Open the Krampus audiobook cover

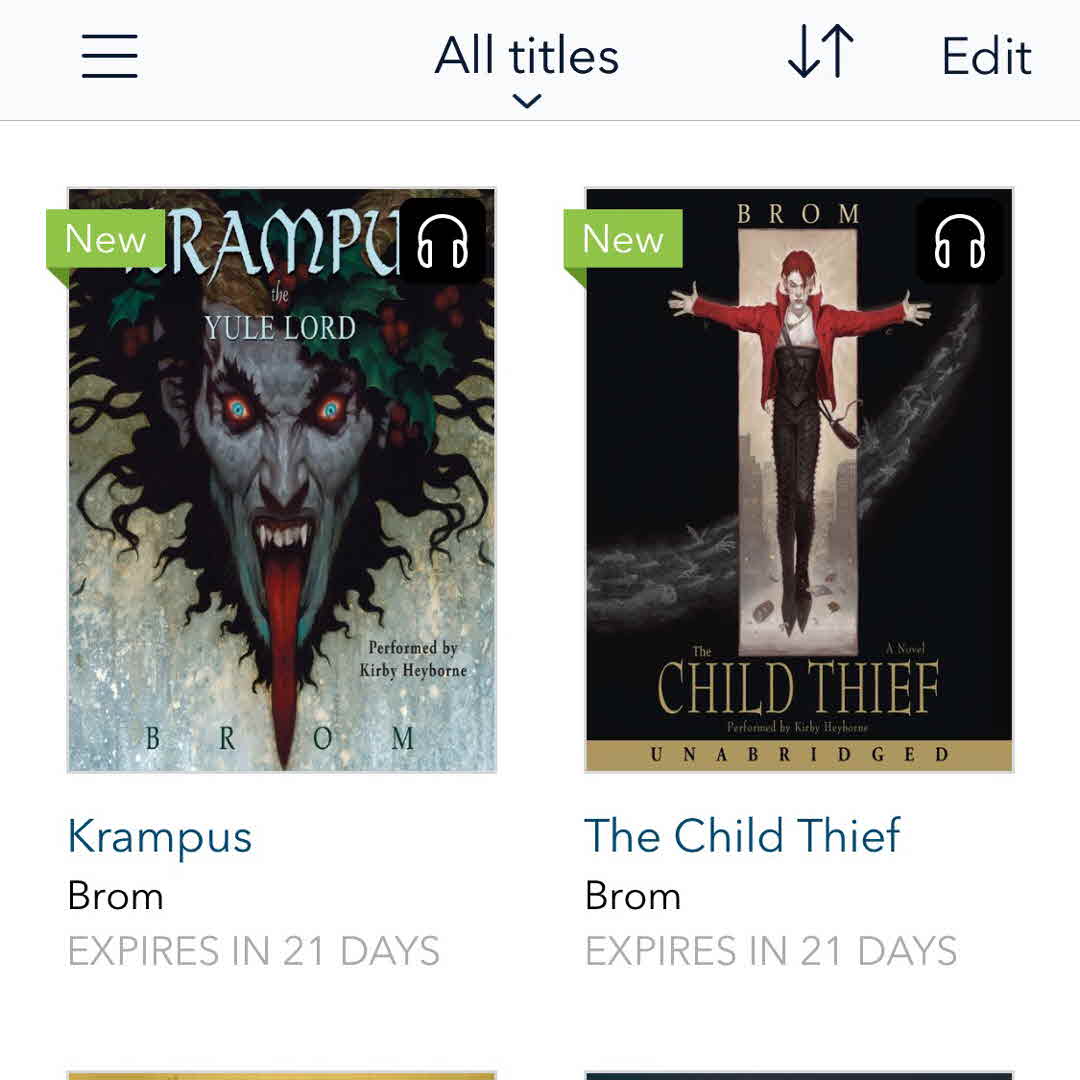pyautogui.click(x=282, y=480)
